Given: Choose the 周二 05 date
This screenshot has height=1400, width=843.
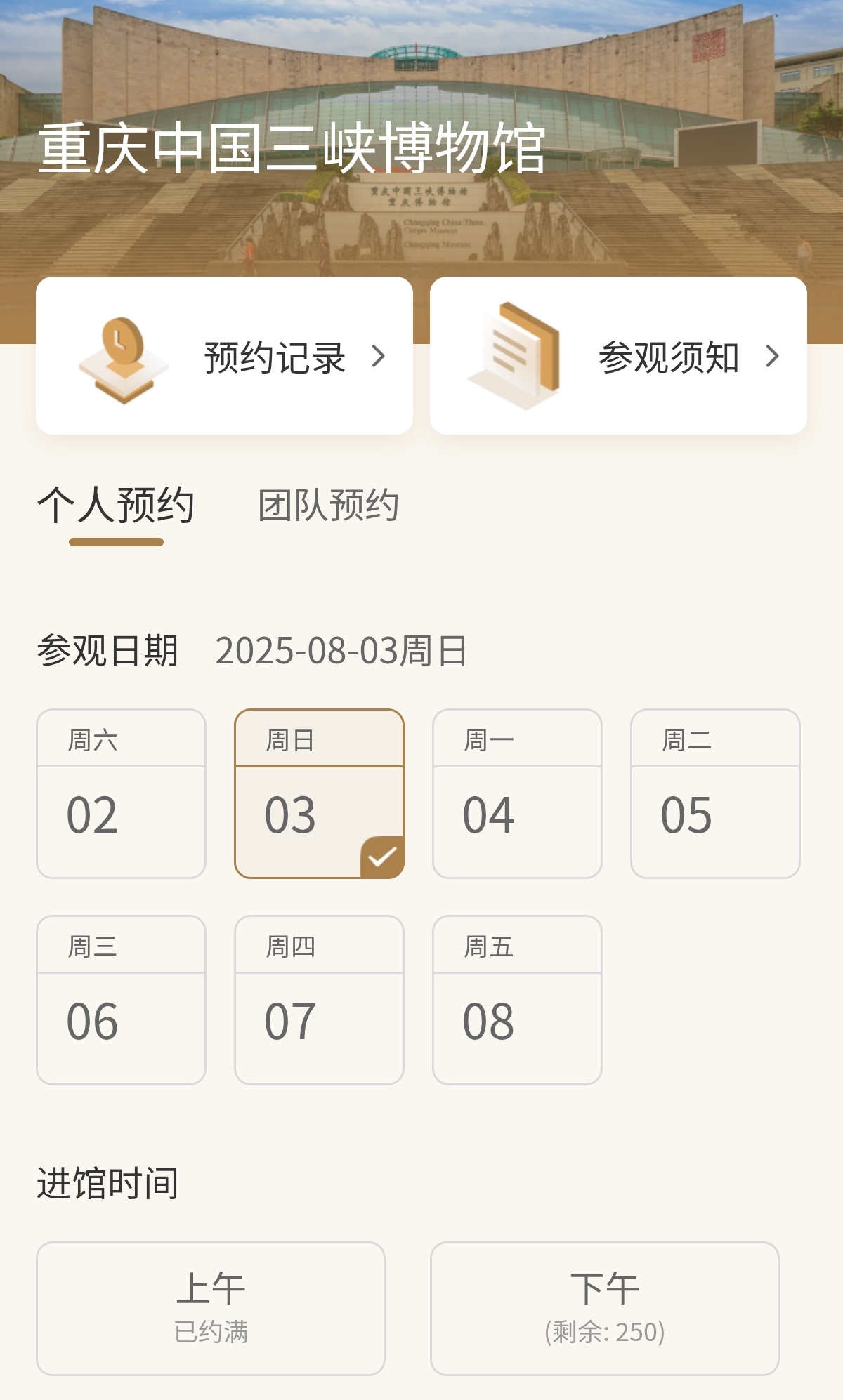Looking at the screenshot, I should (x=715, y=793).
